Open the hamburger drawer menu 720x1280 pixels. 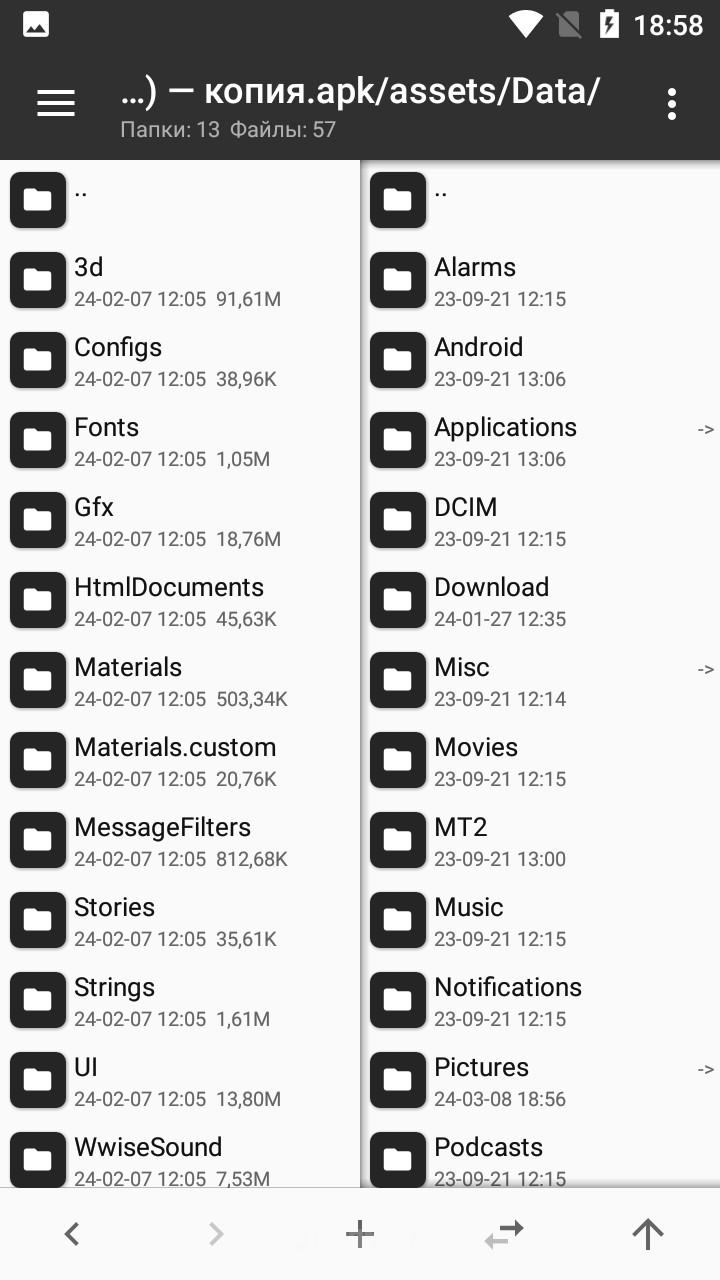56,103
